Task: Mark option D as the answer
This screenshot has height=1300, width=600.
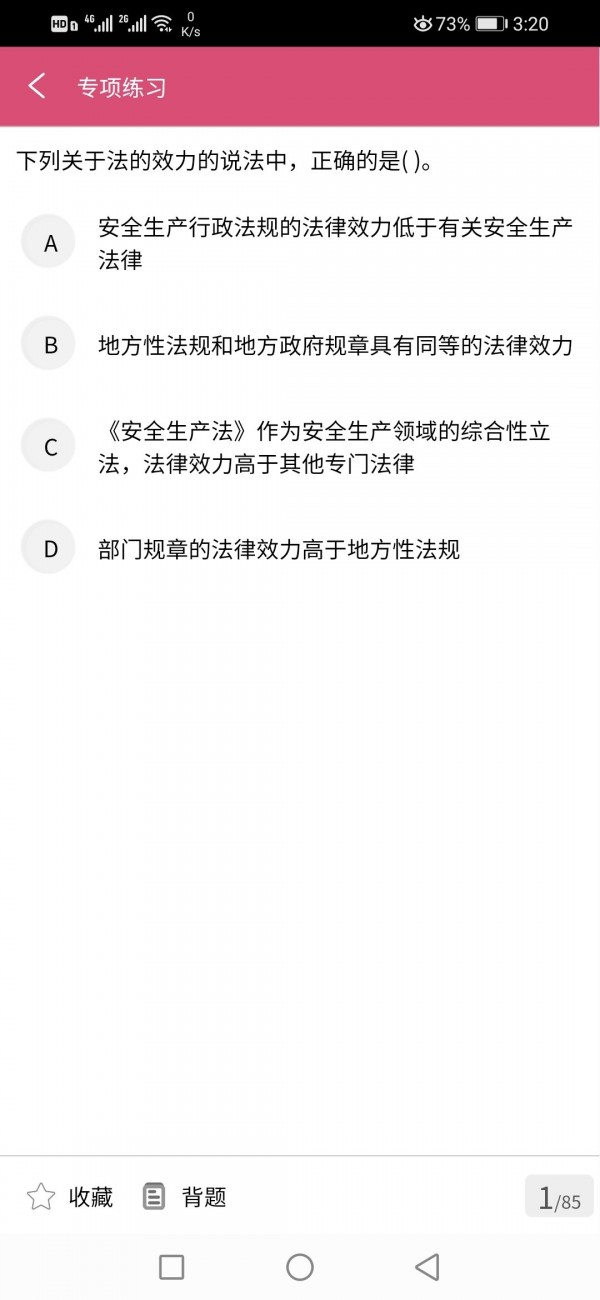Action: (x=49, y=548)
